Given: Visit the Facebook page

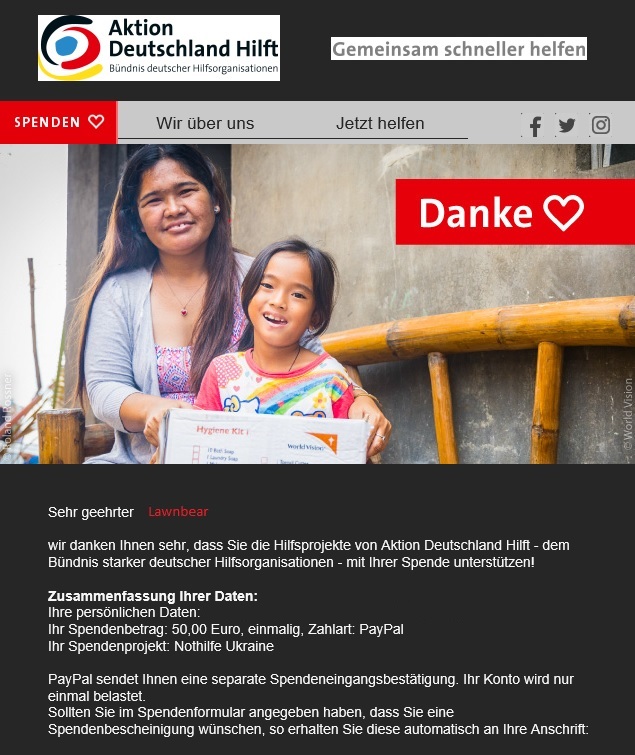Looking at the screenshot, I should click(535, 125).
